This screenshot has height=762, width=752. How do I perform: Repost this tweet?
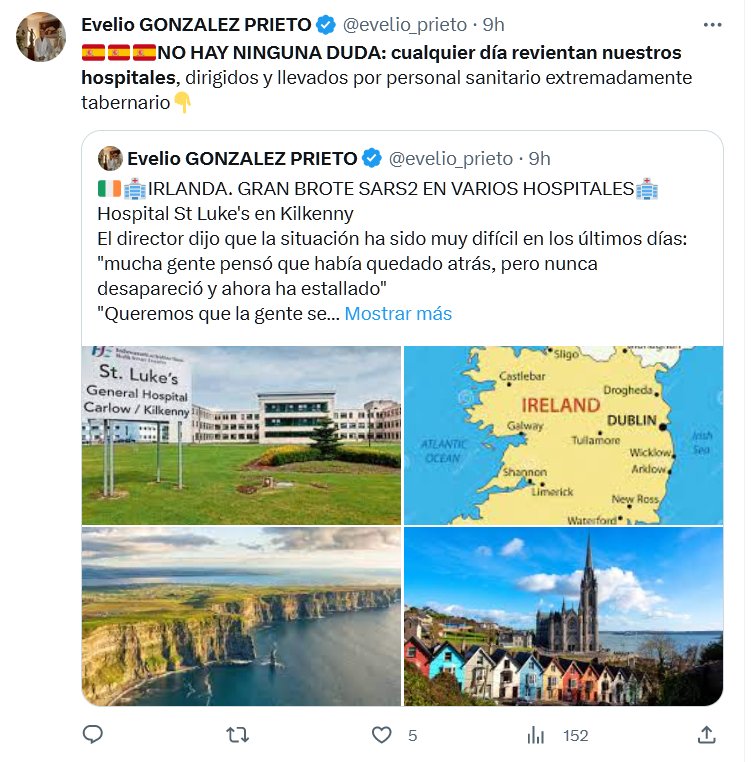tap(237, 735)
